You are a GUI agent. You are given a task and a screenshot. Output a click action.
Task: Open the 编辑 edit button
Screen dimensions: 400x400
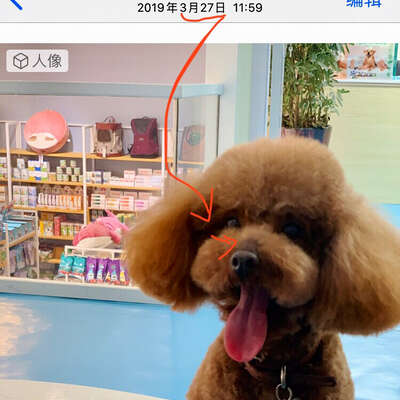pos(364,3)
